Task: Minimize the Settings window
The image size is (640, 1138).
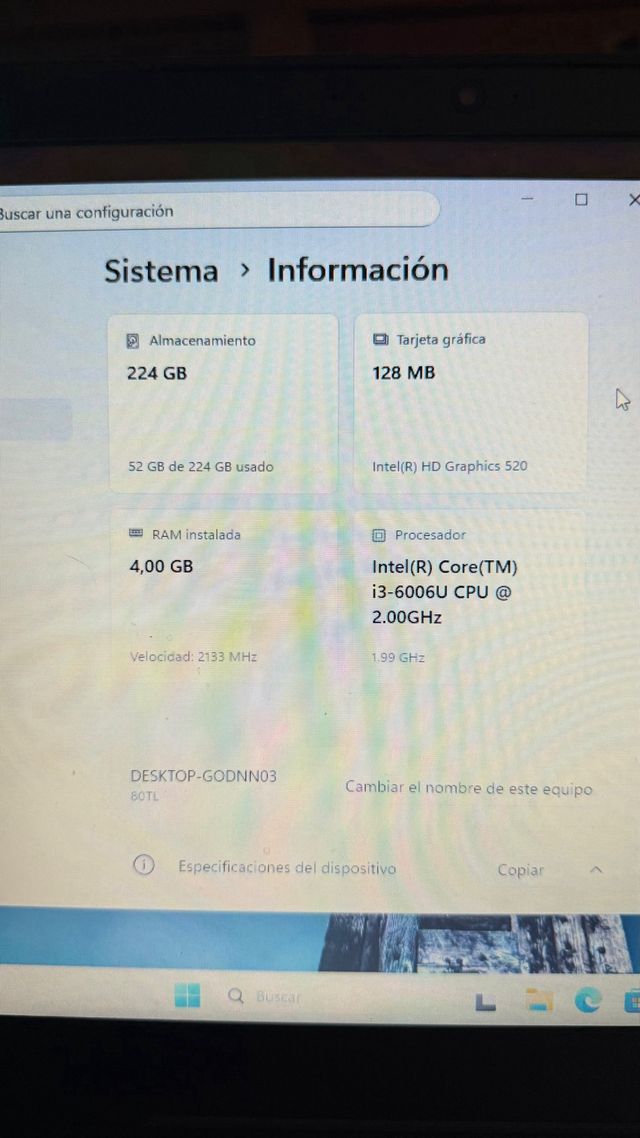Action: [x=528, y=200]
